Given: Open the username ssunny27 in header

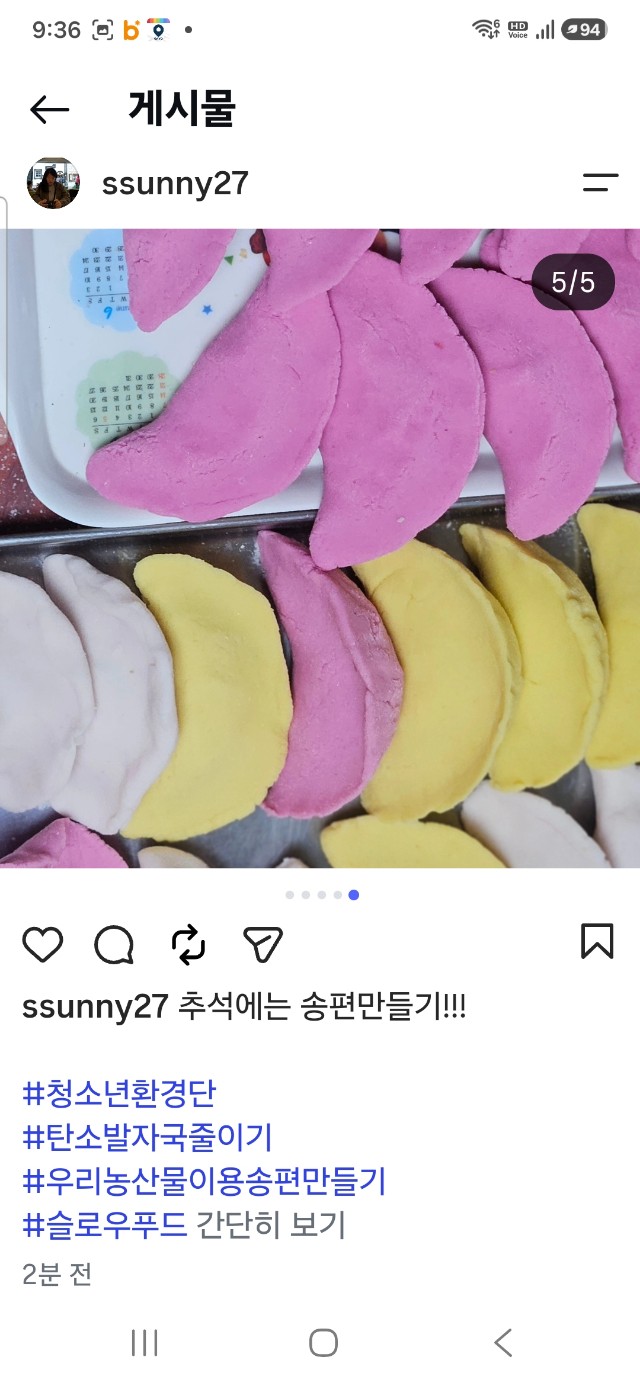Looking at the screenshot, I should coord(175,184).
